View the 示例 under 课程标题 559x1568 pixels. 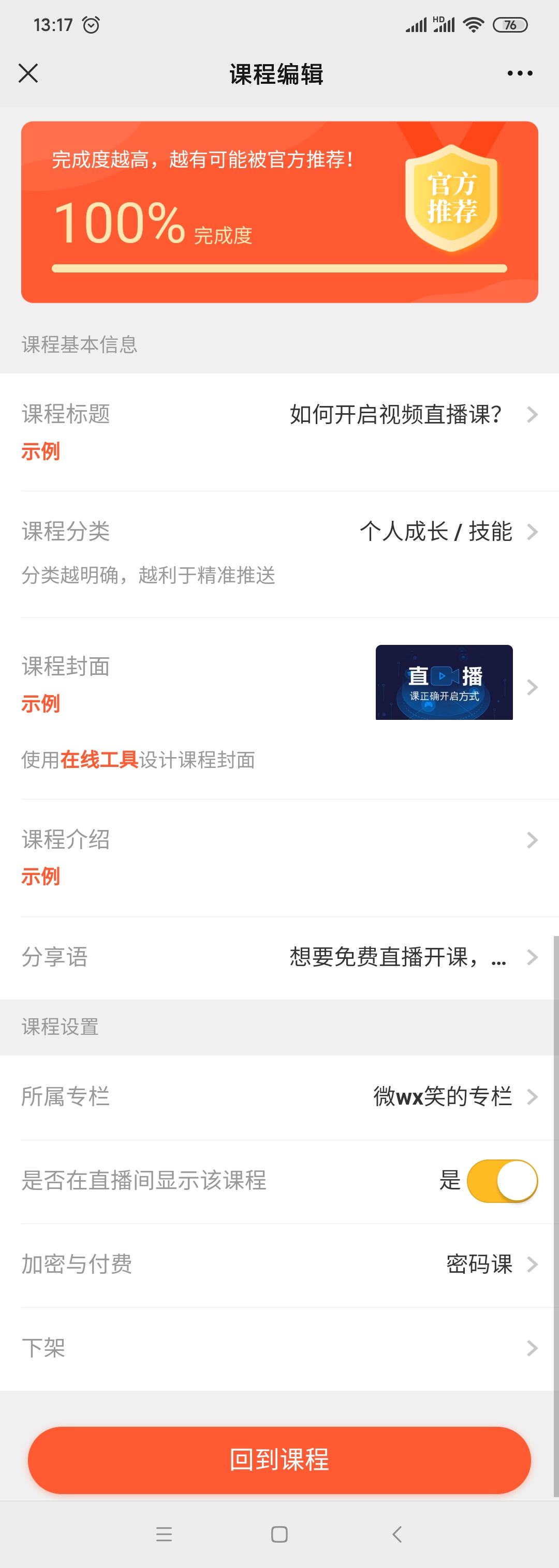[40, 451]
